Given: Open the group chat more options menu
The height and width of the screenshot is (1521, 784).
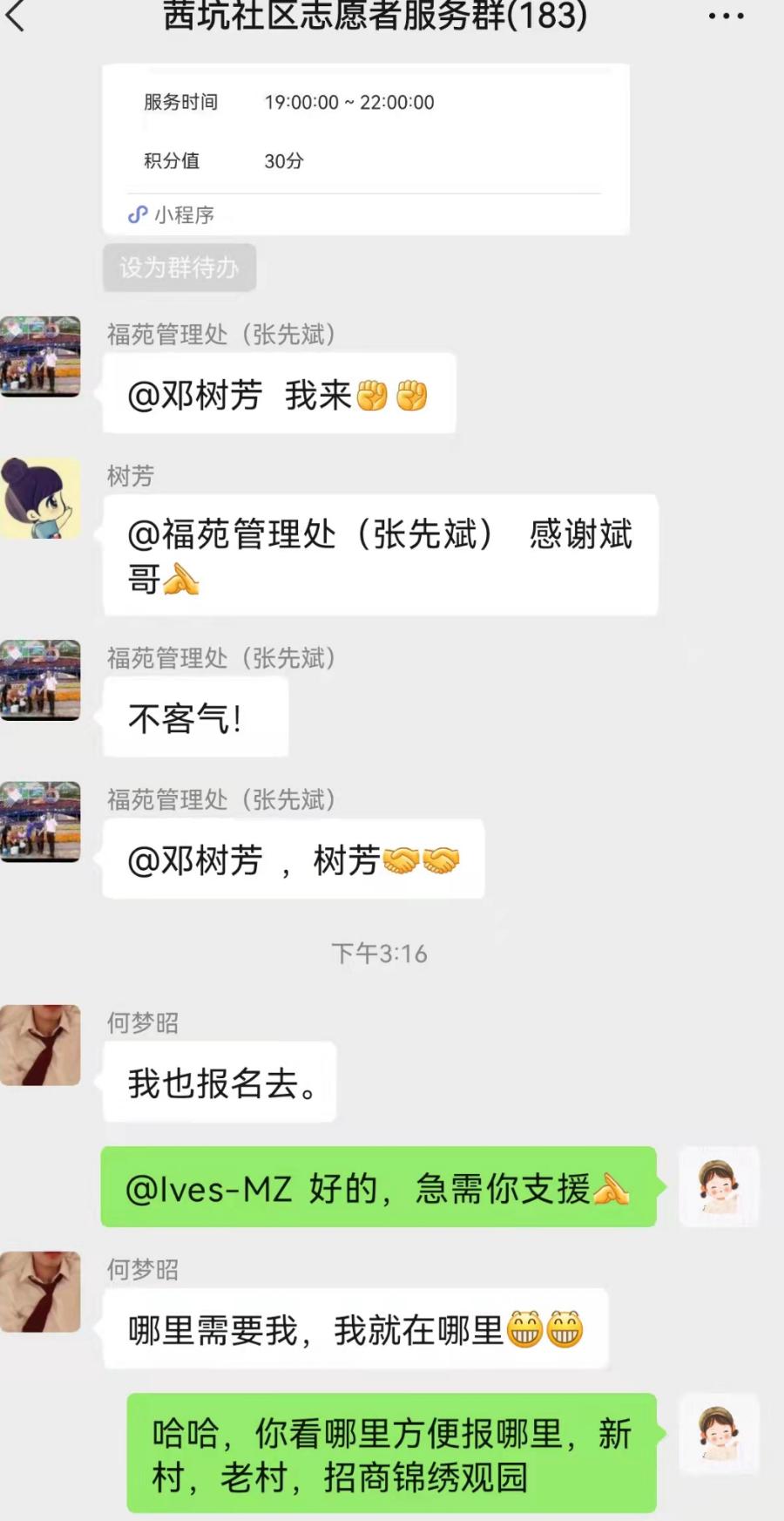Looking at the screenshot, I should [x=726, y=16].
